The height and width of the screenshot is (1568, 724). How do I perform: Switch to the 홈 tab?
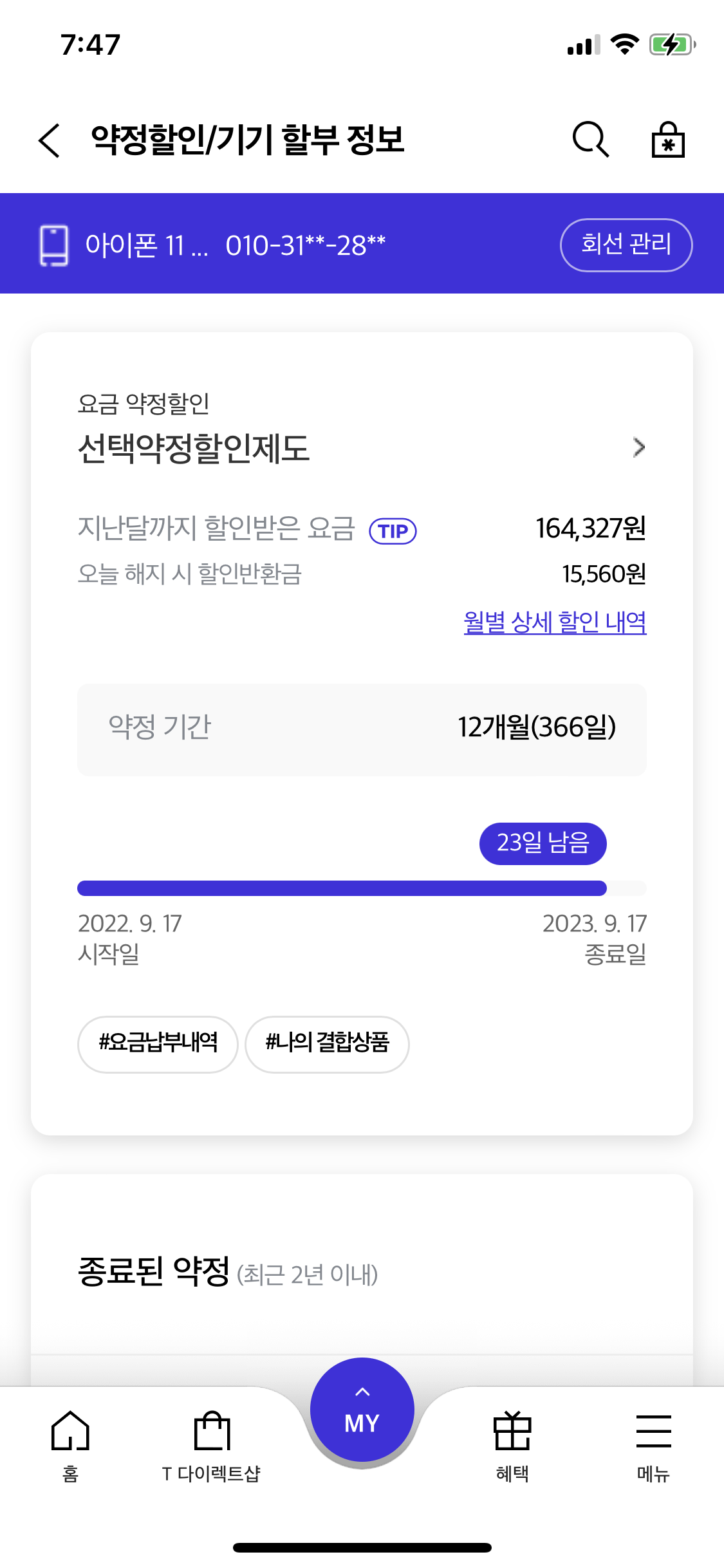70,1446
